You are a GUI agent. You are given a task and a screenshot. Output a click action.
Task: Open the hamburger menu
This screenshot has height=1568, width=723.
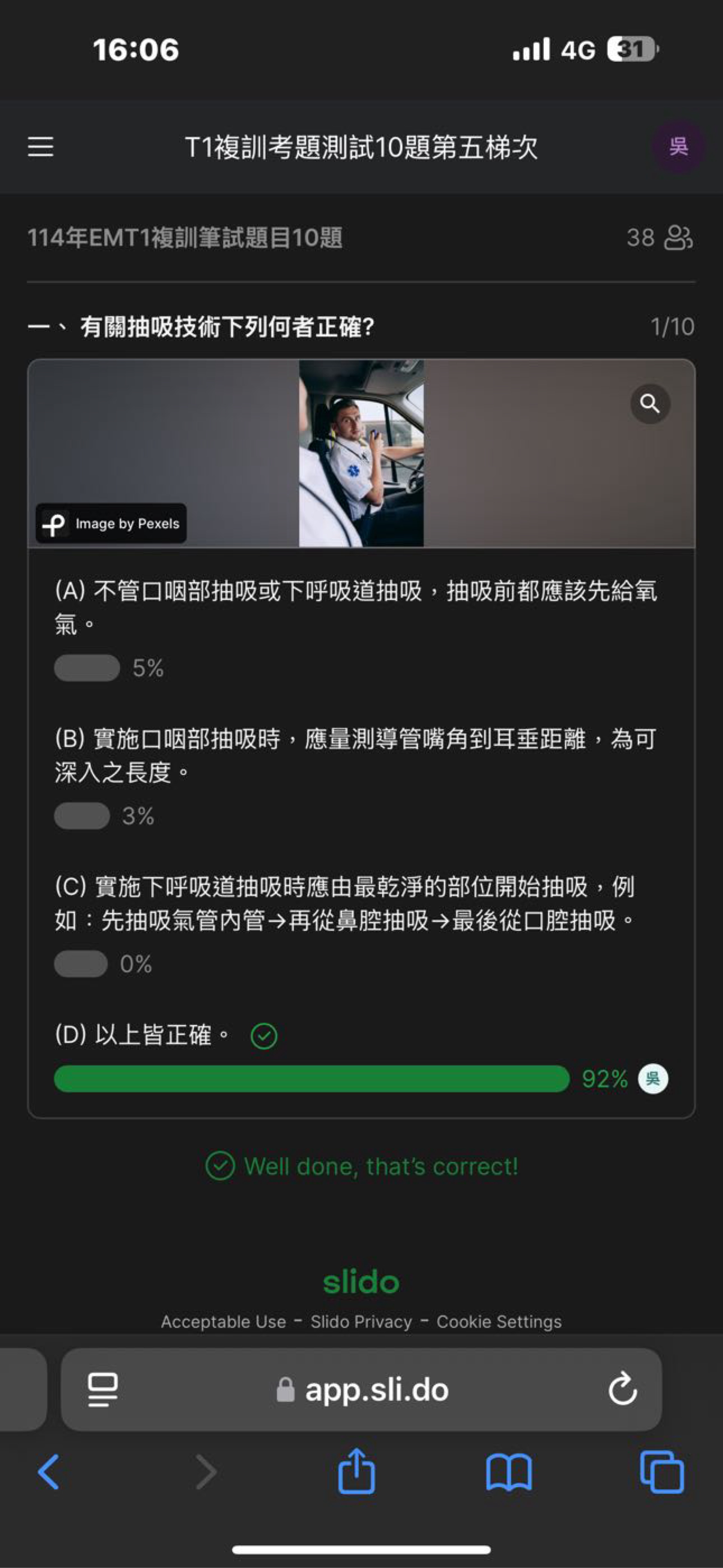(40, 147)
